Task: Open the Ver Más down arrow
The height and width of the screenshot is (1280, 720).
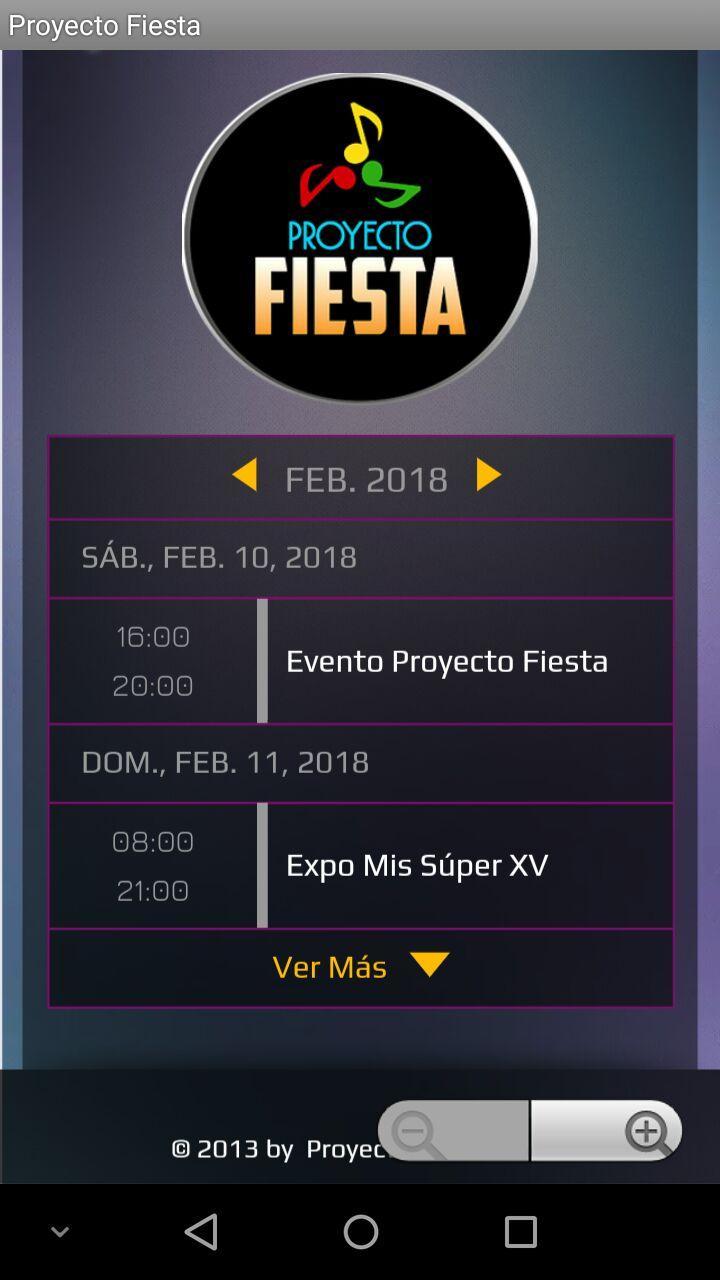Action: tap(430, 966)
